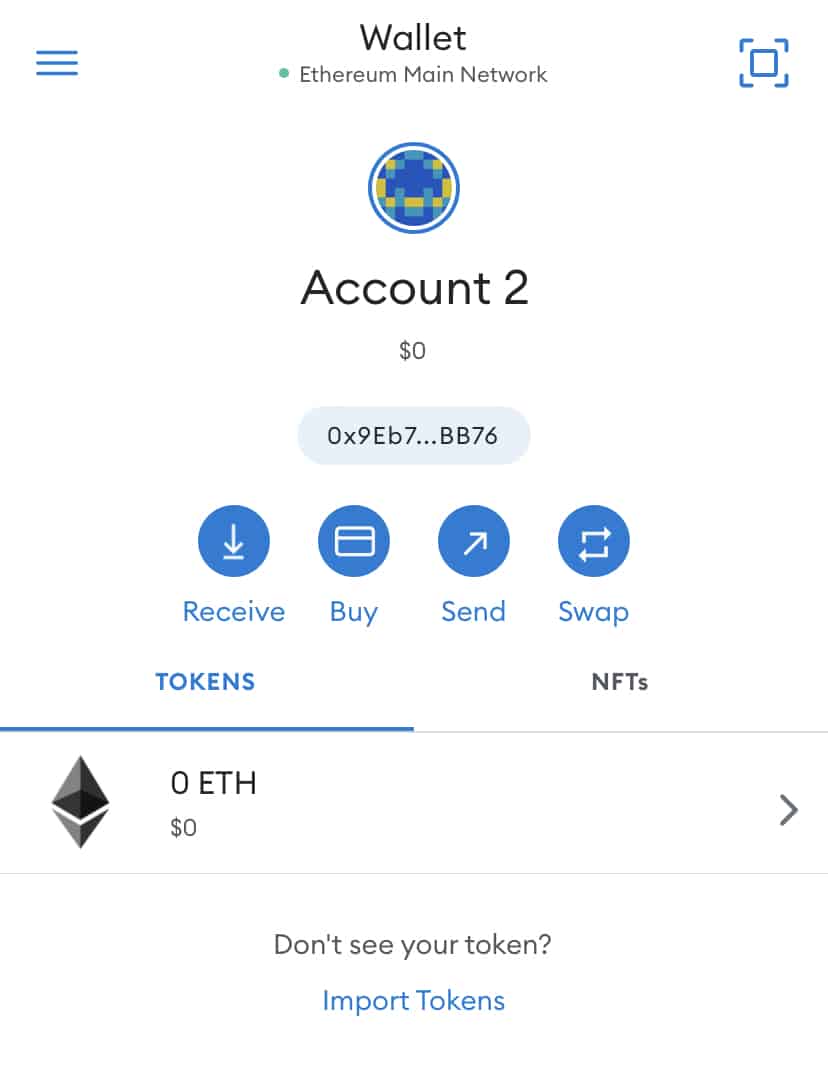Open the QR code scanner
828x1080 pixels.
[x=764, y=63]
